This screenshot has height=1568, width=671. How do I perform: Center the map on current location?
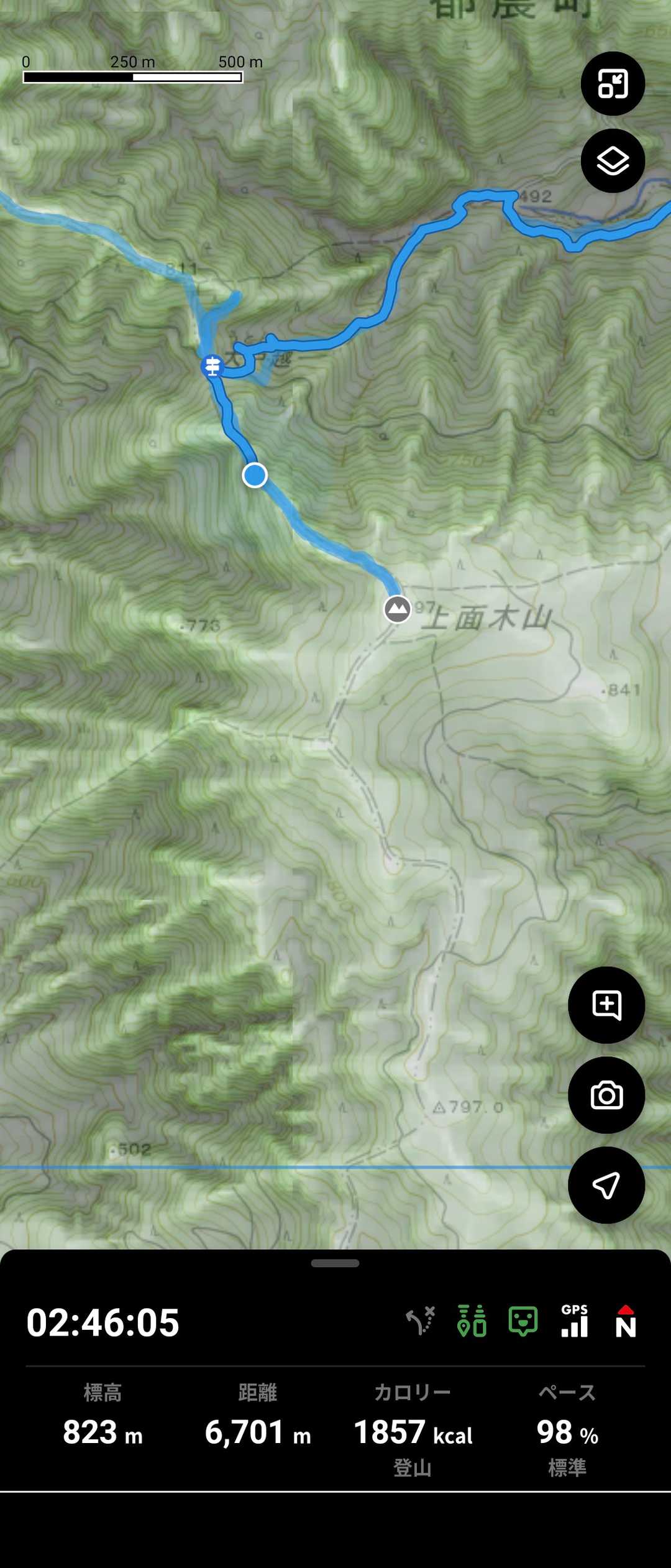[x=606, y=1185]
